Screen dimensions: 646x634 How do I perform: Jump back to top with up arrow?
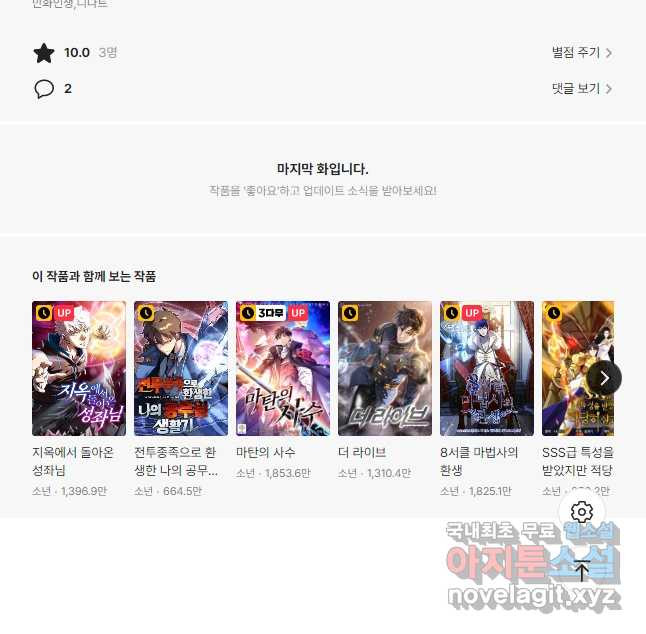click(x=582, y=572)
